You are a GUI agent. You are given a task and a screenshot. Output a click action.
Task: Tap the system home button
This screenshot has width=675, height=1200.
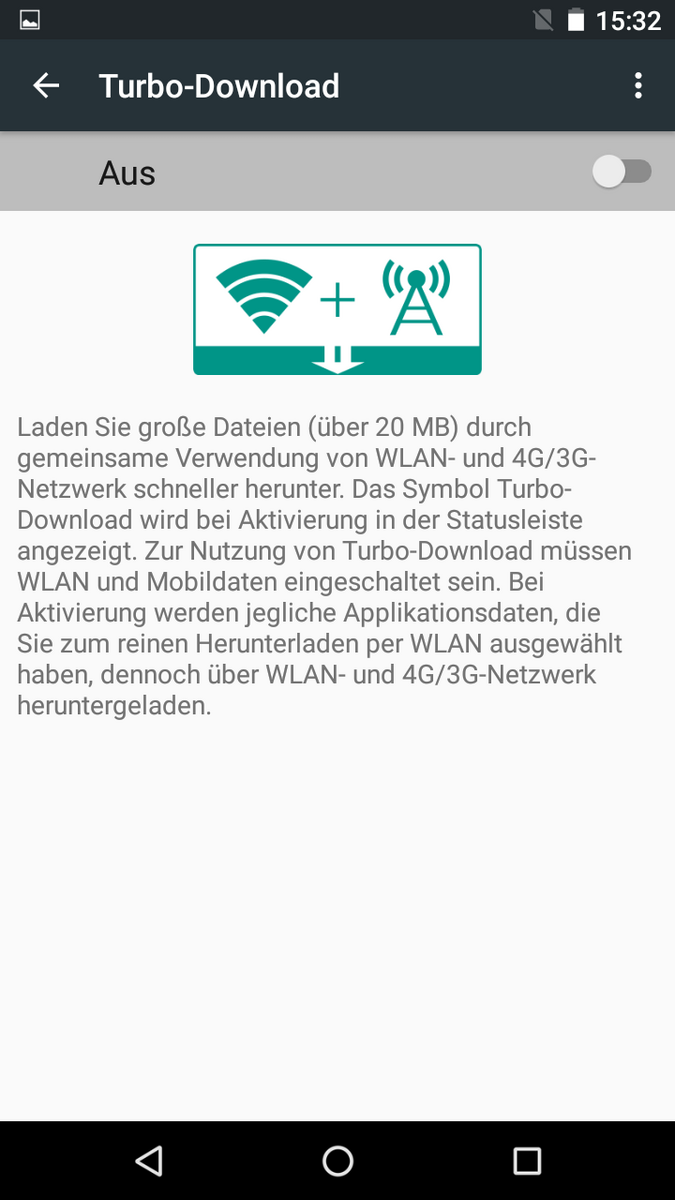[x=338, y=1160]
